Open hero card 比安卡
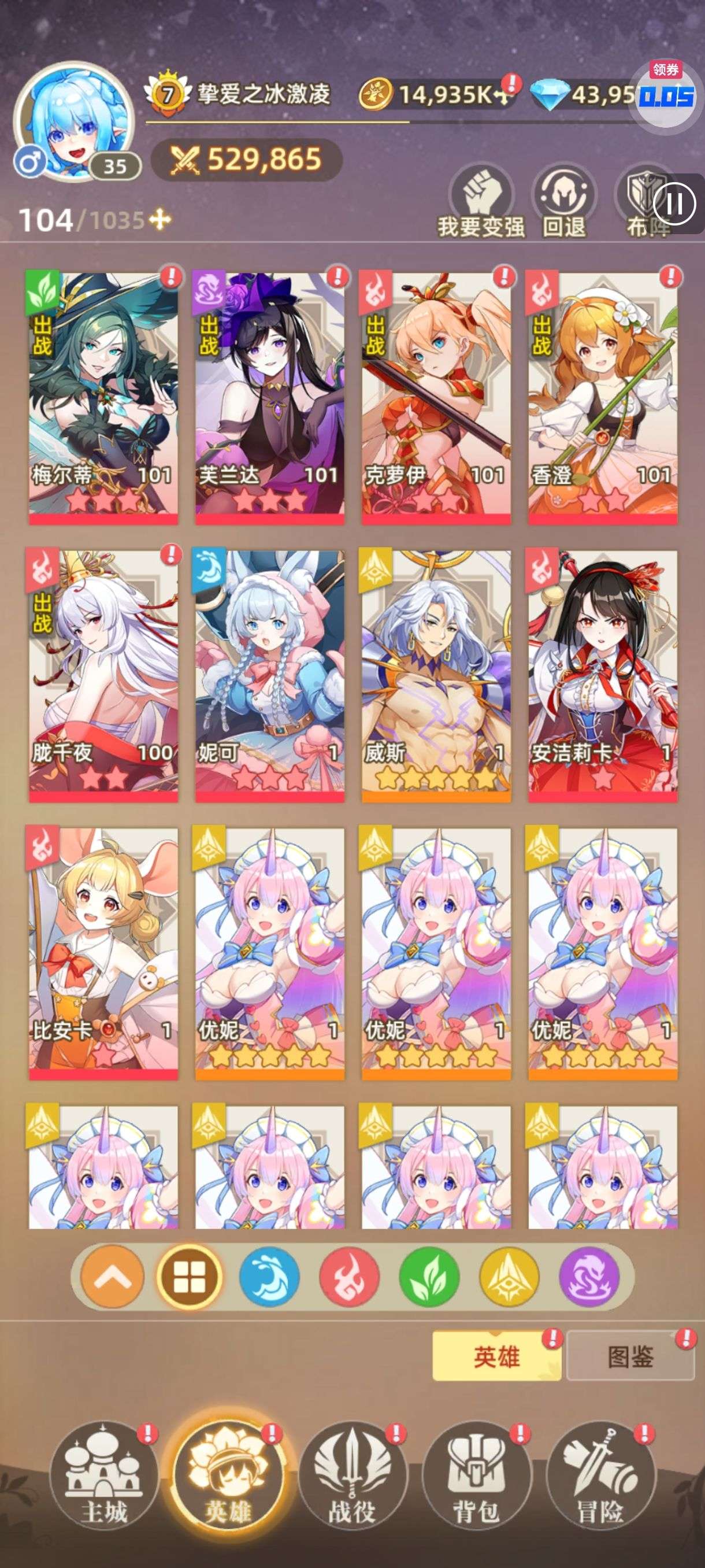 (103, 953)
